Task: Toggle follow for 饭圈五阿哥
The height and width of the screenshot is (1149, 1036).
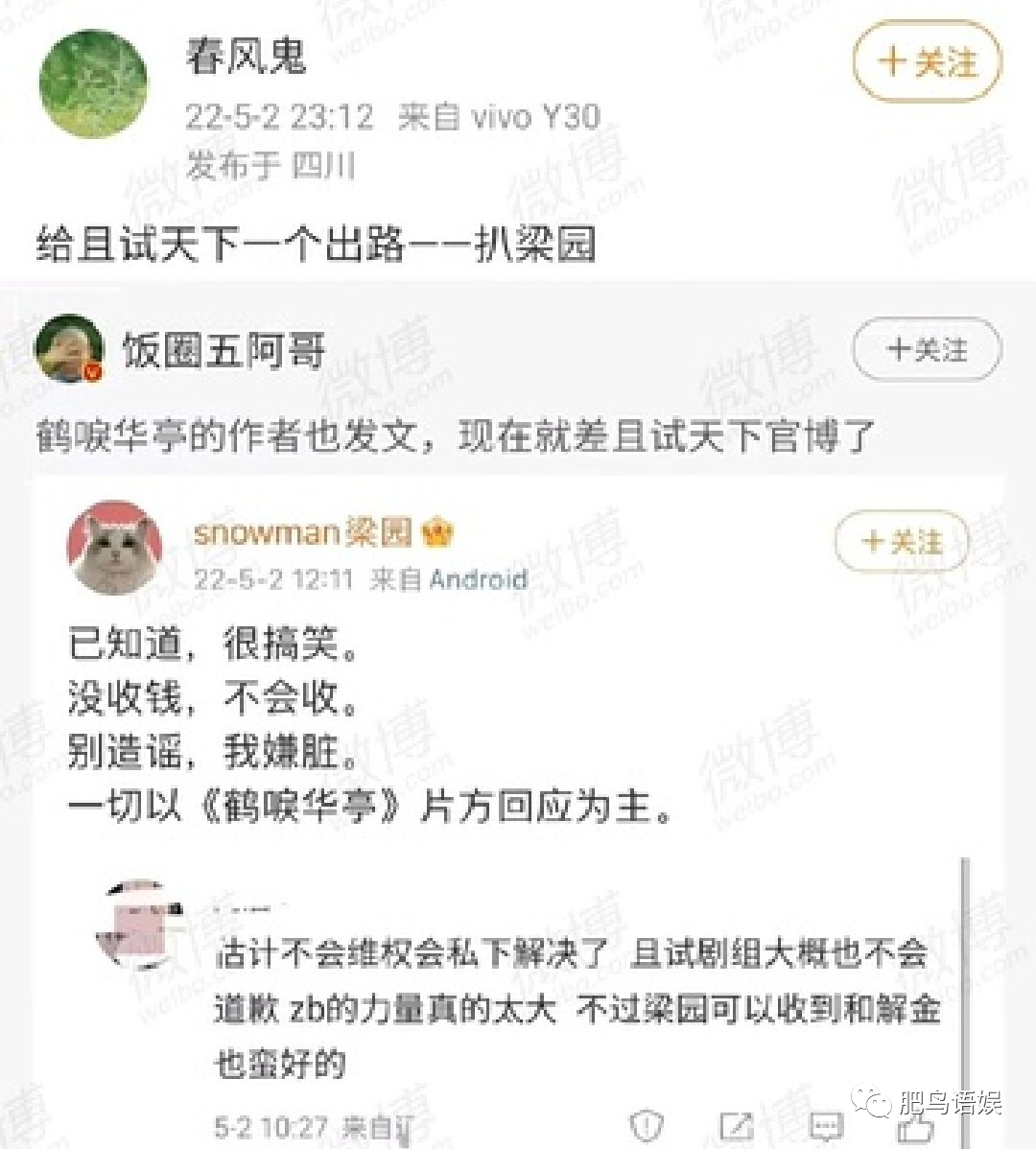Action: (926, 351)
